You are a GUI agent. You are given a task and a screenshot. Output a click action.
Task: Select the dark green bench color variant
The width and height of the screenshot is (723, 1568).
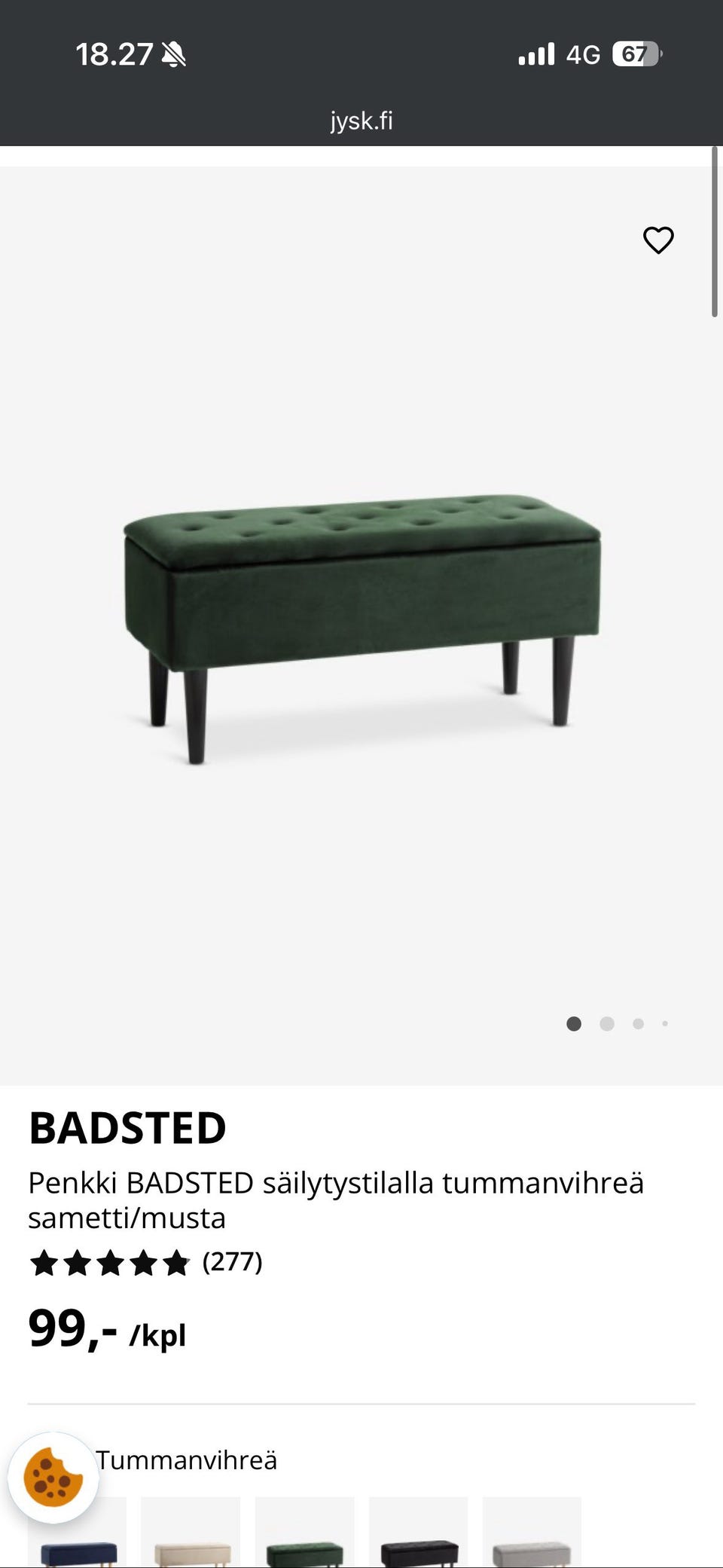pos(304,1537)
